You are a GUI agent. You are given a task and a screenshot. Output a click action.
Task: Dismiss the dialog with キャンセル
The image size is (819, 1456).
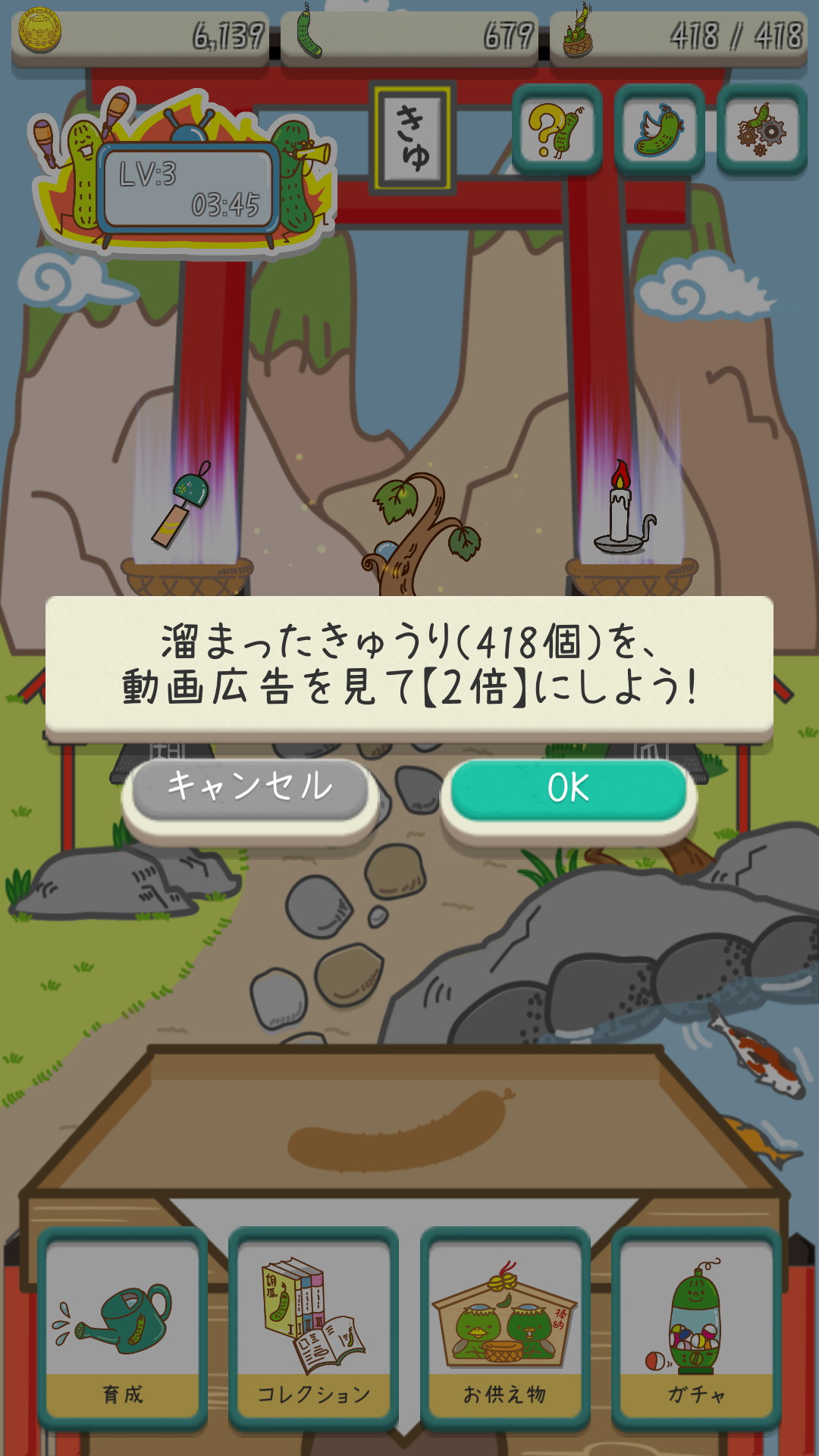coord(249,787)
